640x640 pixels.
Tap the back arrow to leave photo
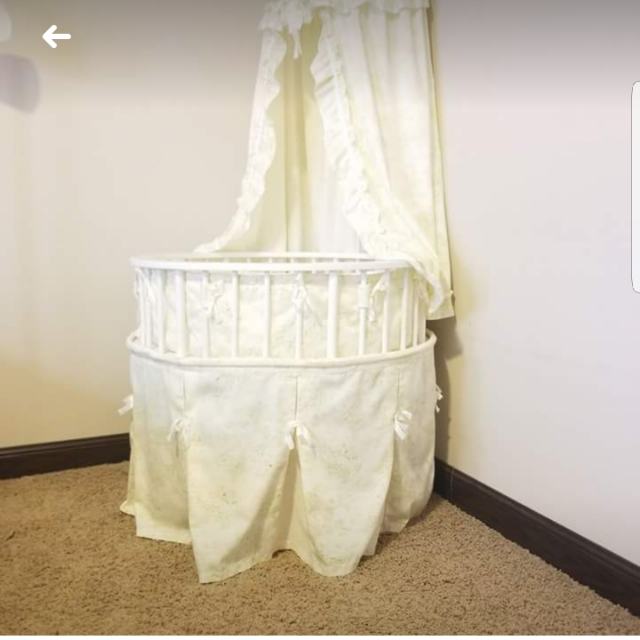(56, 37)
